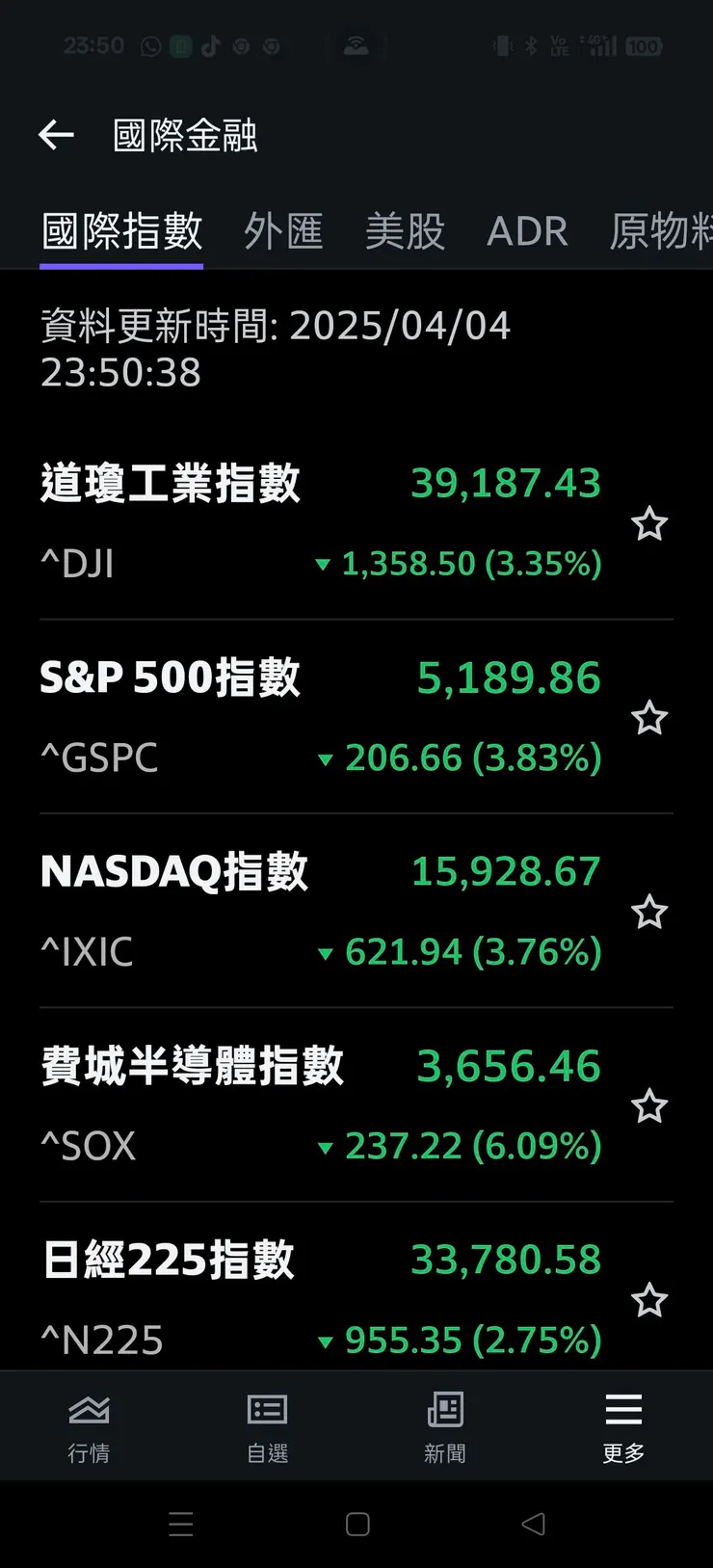
Task: Switch to the 外匯 tab
Action: (283, 232)
